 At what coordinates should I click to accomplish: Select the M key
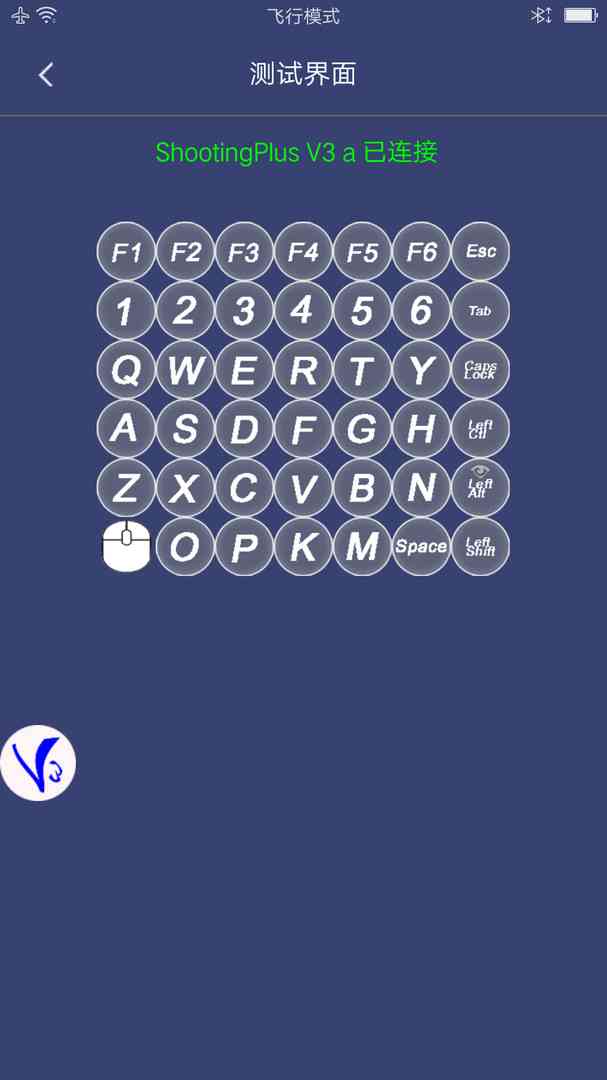click(362, 546)
